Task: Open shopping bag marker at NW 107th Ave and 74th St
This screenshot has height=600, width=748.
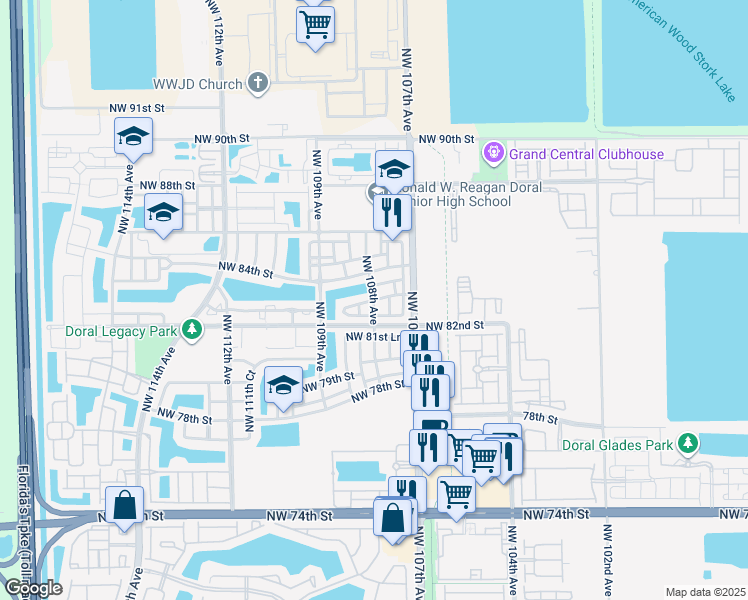Action: coord(393,517)
